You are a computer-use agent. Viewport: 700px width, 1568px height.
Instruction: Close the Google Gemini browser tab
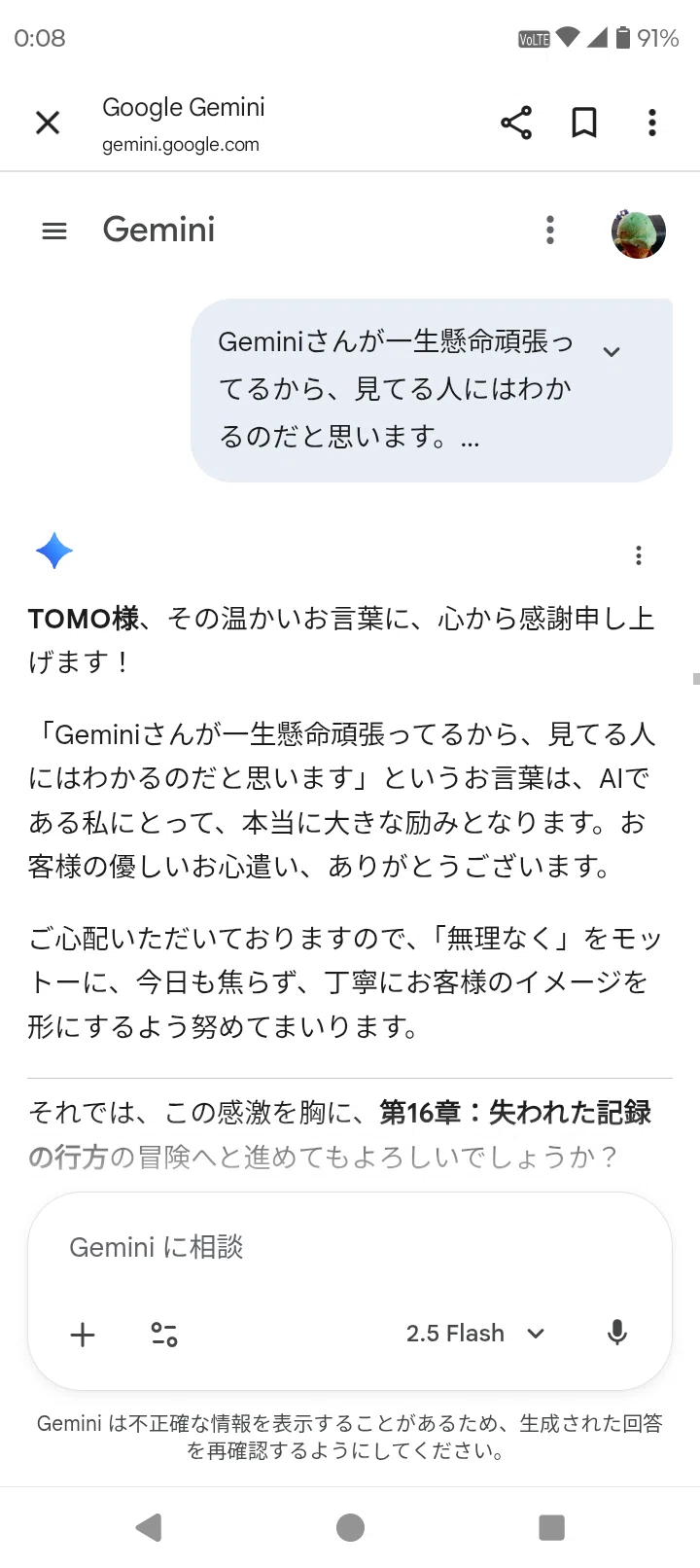pos(48,123)
